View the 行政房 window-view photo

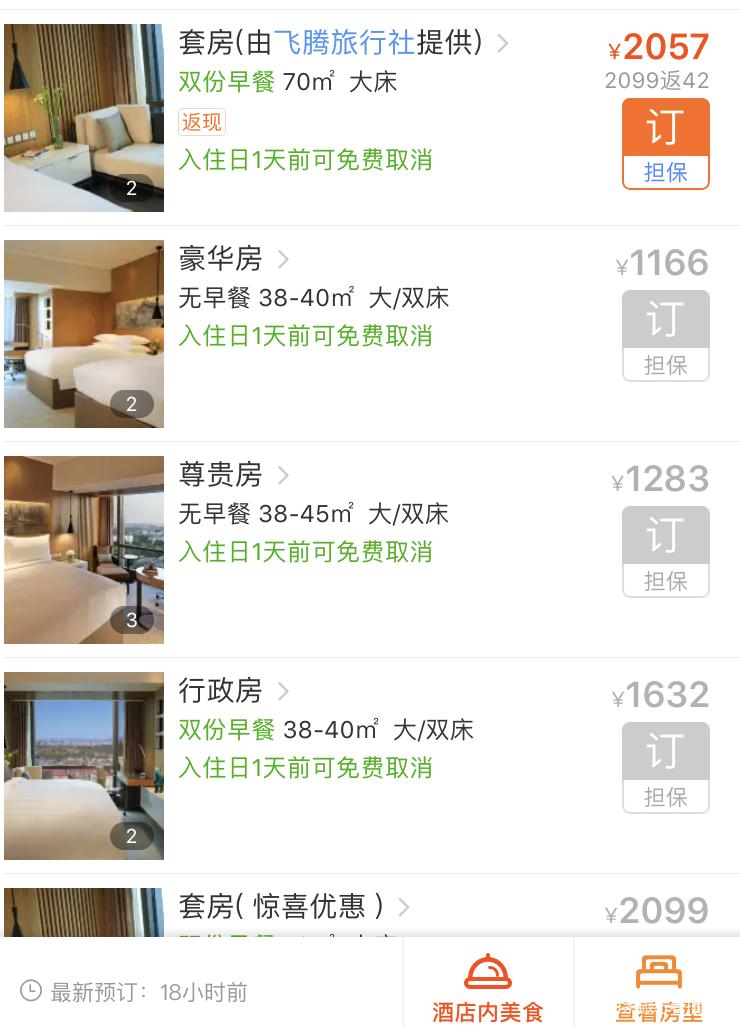[84, 764]
